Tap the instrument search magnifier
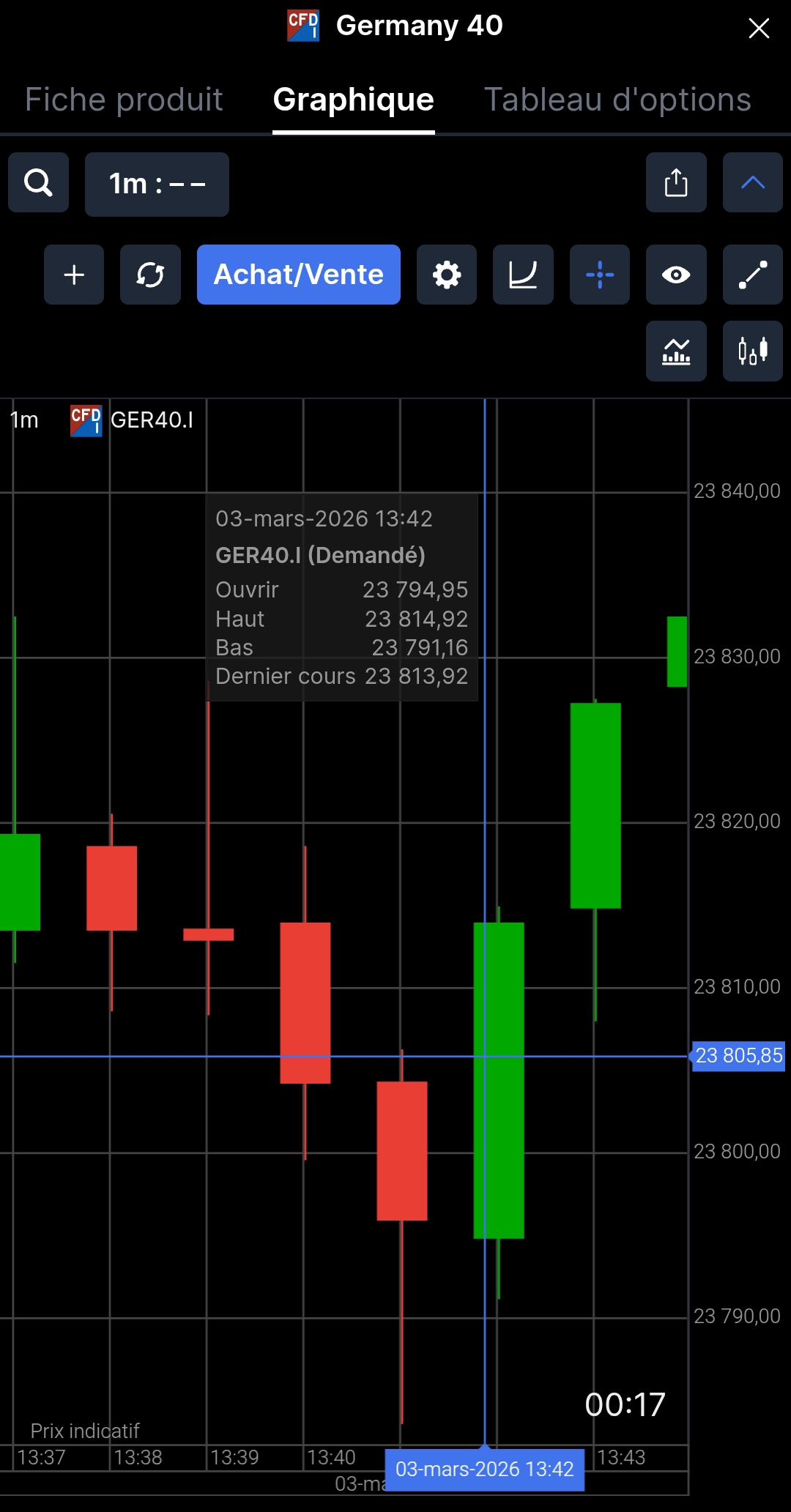The image size is (791, 1512). point(38,182)
